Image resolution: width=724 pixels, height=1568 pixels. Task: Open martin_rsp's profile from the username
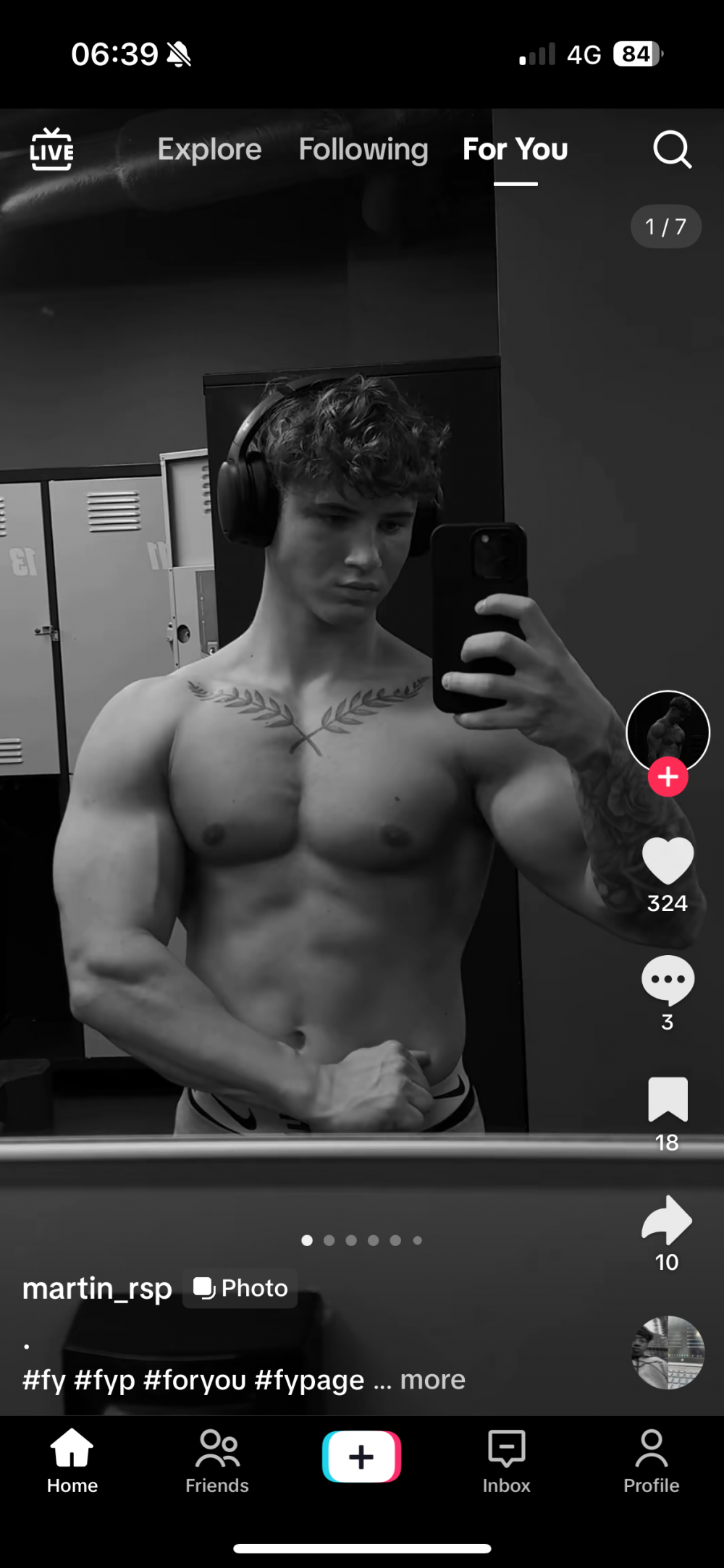click(x=98, y=1288)
